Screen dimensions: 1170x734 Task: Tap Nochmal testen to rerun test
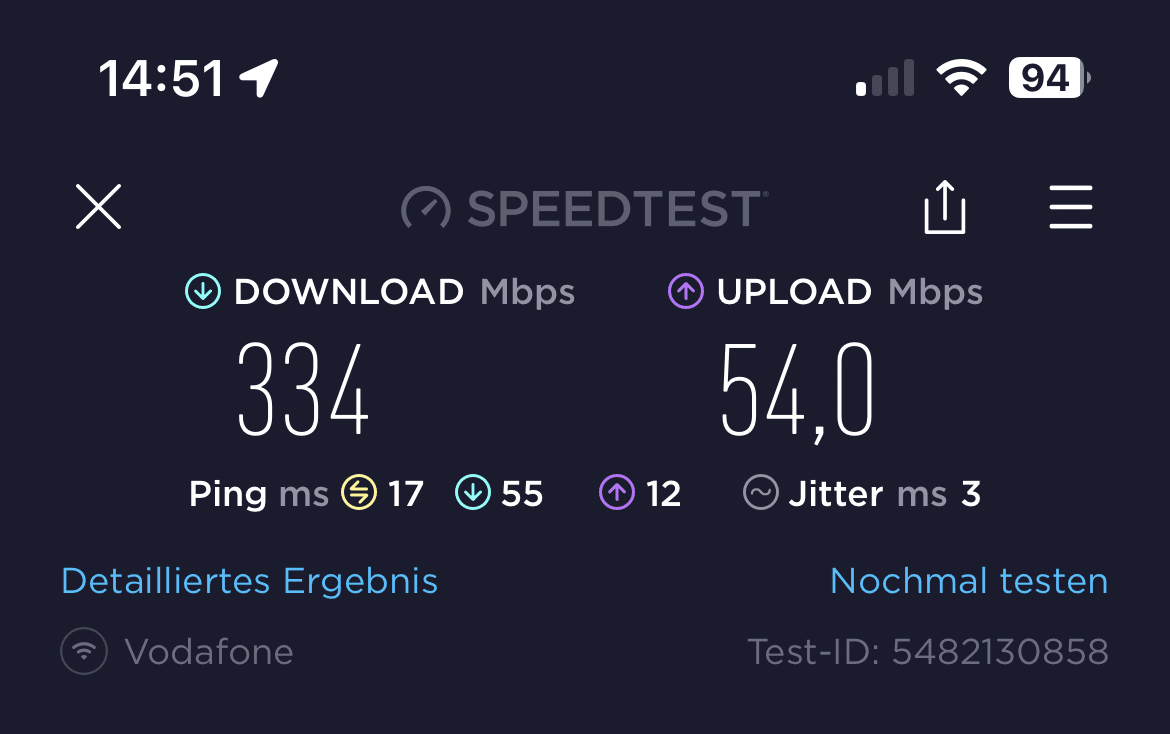tap(968, 581)
